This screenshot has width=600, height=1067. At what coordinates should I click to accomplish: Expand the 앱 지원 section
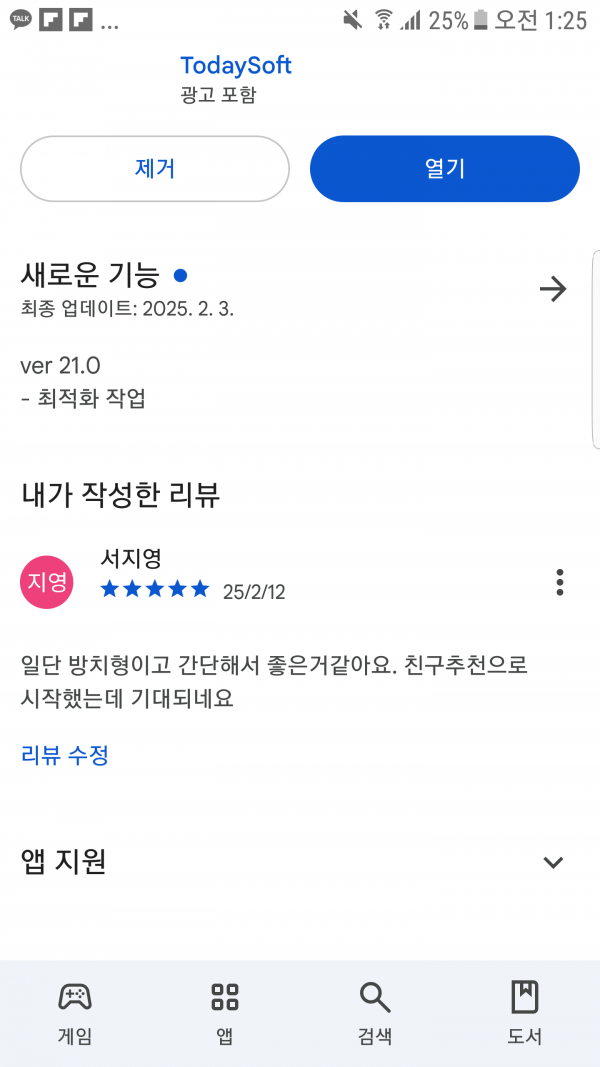[x=553, y=862]
